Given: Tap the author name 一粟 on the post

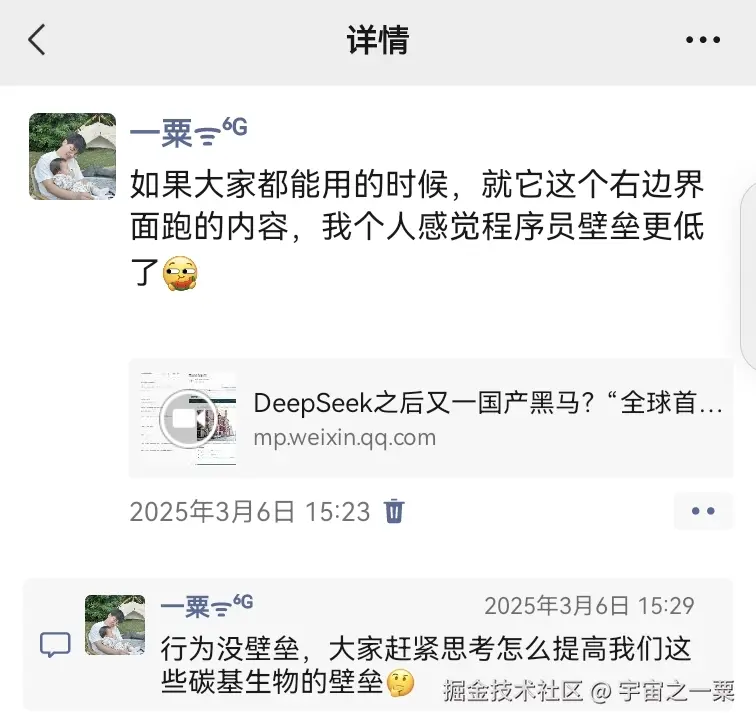Looking at the screenshot, I should [160, 131].
